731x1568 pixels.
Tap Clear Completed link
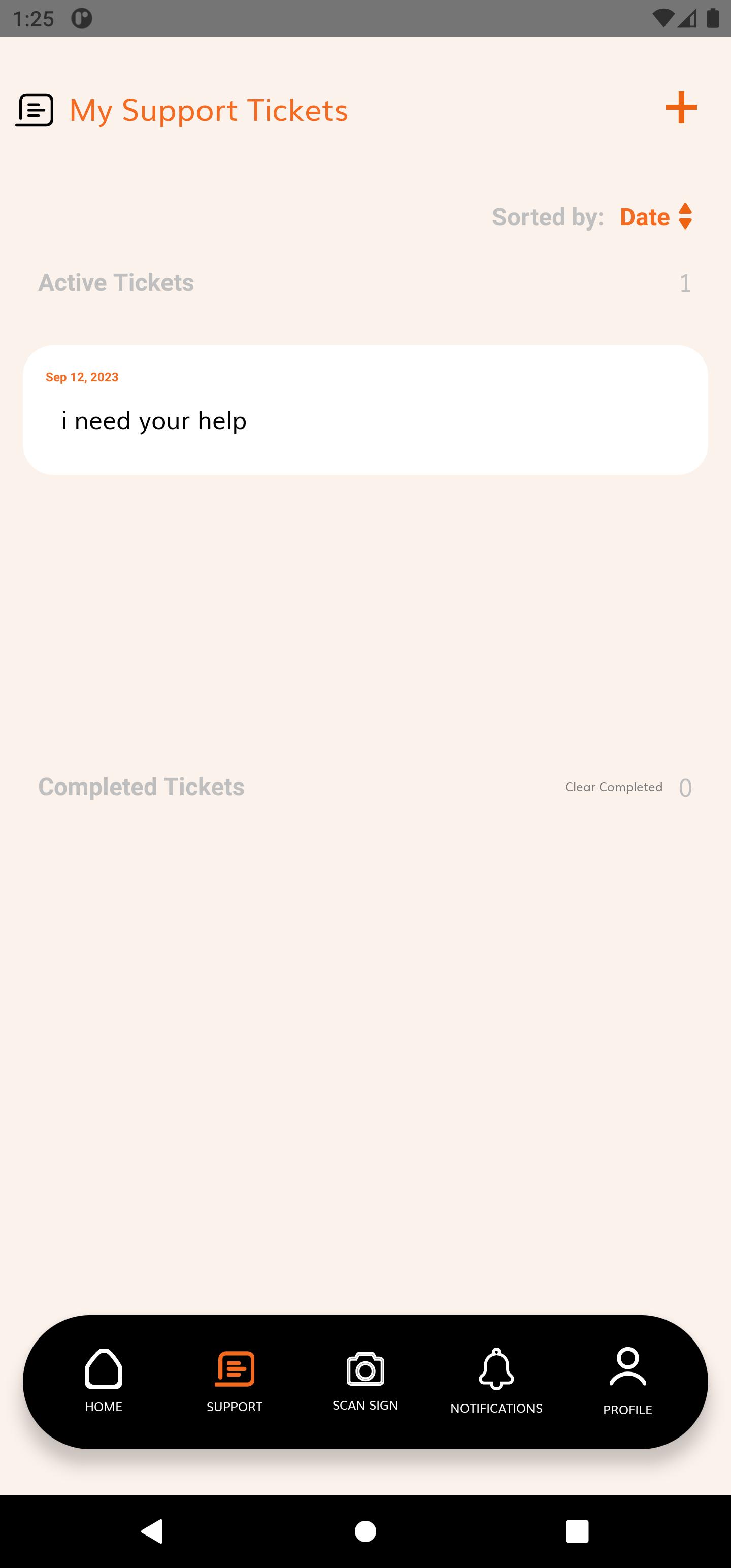[614, 787]
